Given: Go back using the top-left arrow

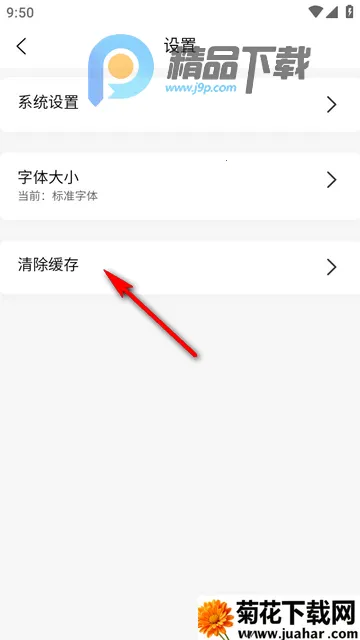Looking at the screenshot, I should point(22,46).
